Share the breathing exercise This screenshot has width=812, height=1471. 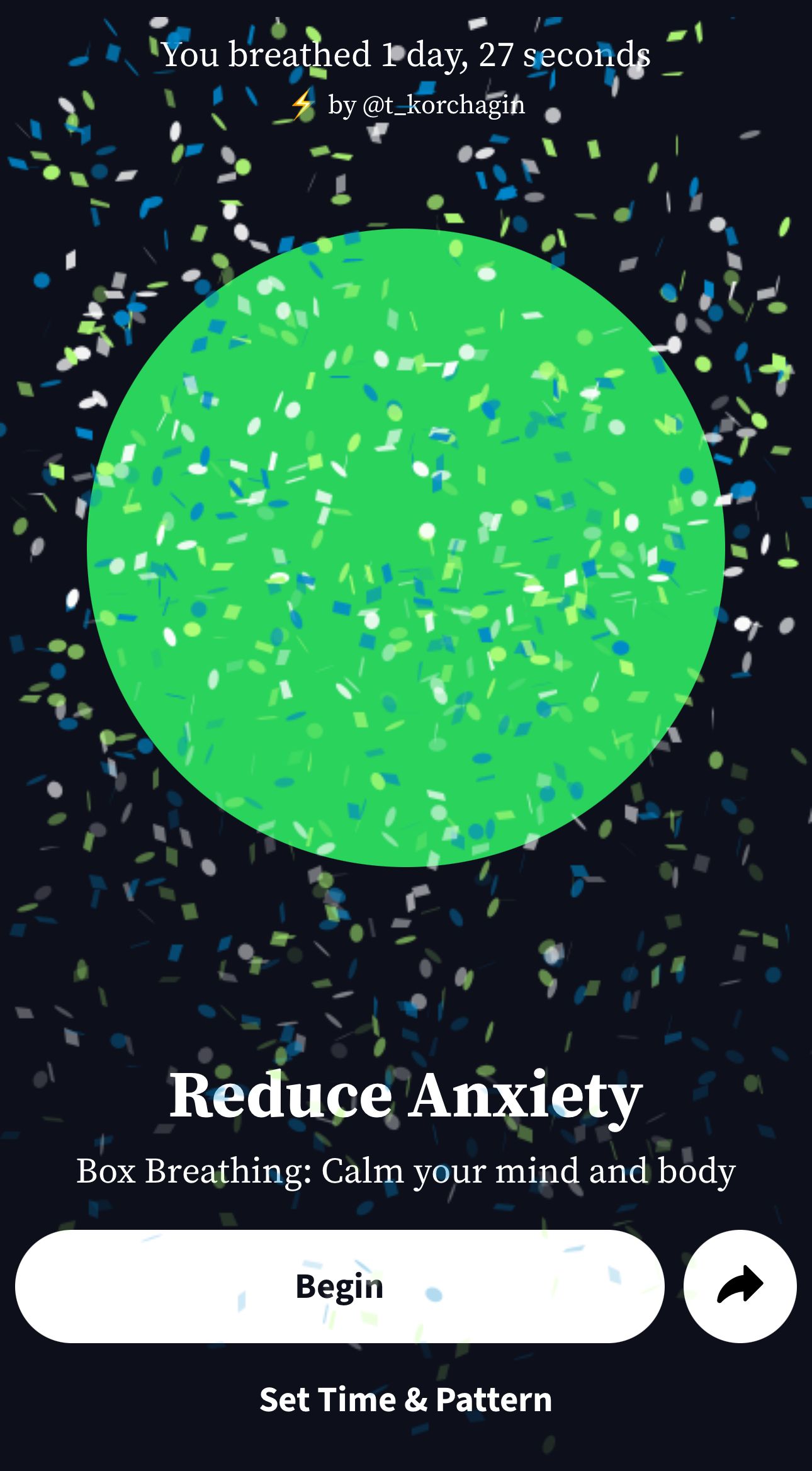tap(740, 1286)
